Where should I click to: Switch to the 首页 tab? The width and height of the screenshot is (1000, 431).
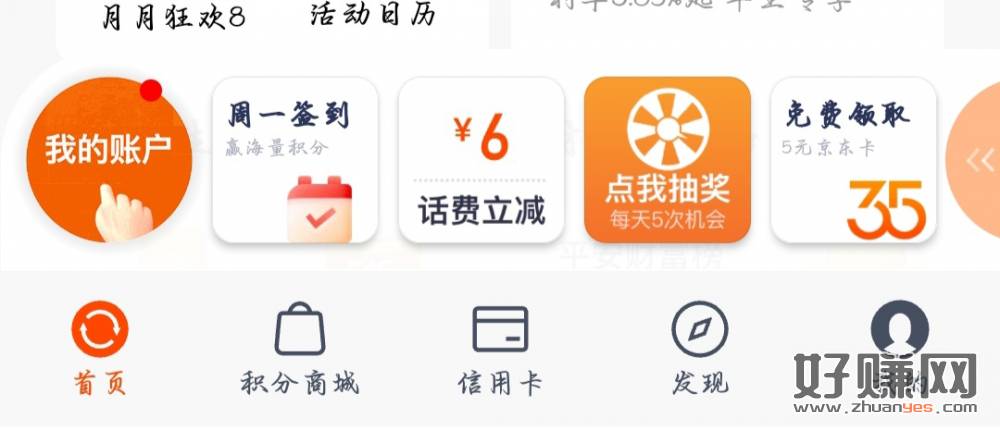point(100,349)
